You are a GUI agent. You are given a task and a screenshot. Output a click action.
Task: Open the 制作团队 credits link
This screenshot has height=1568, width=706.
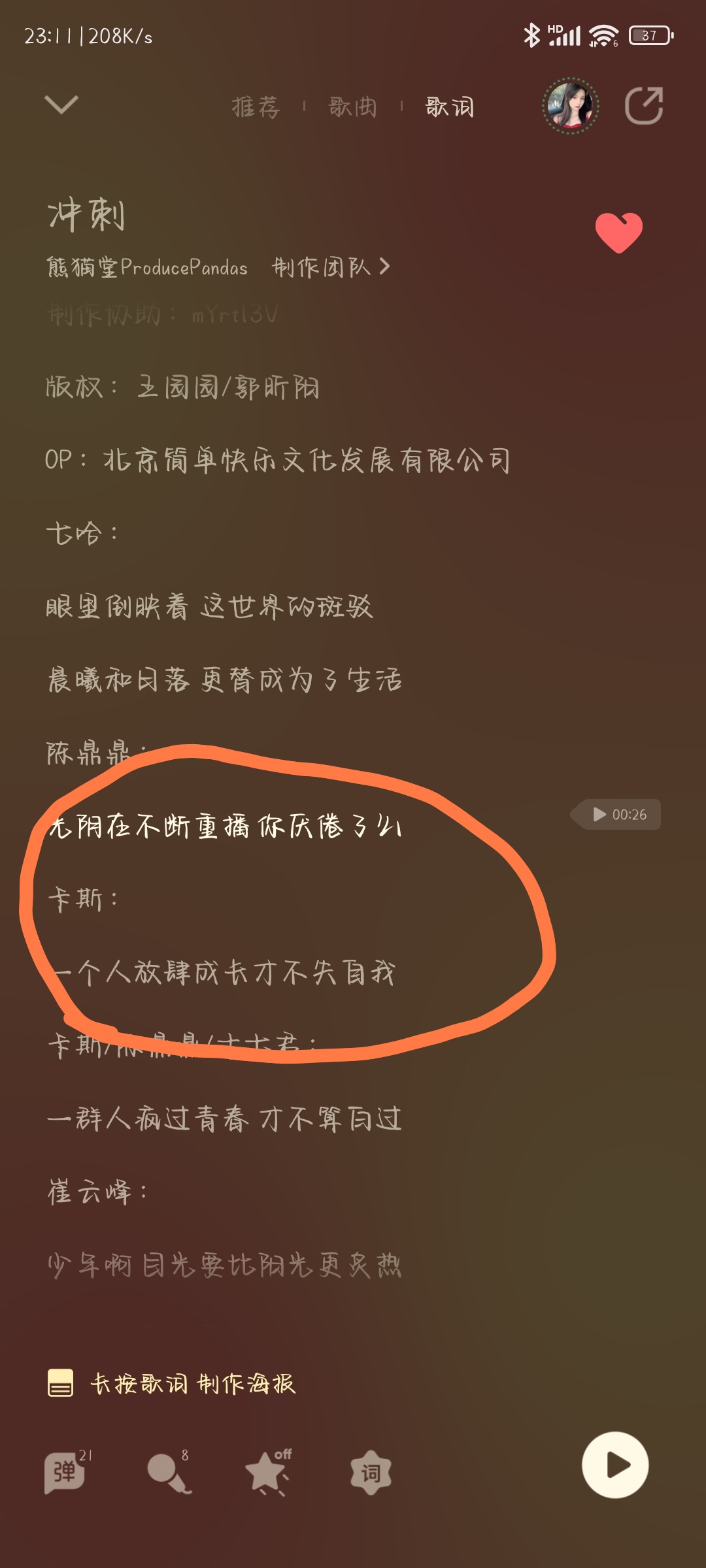coord(331,267)
